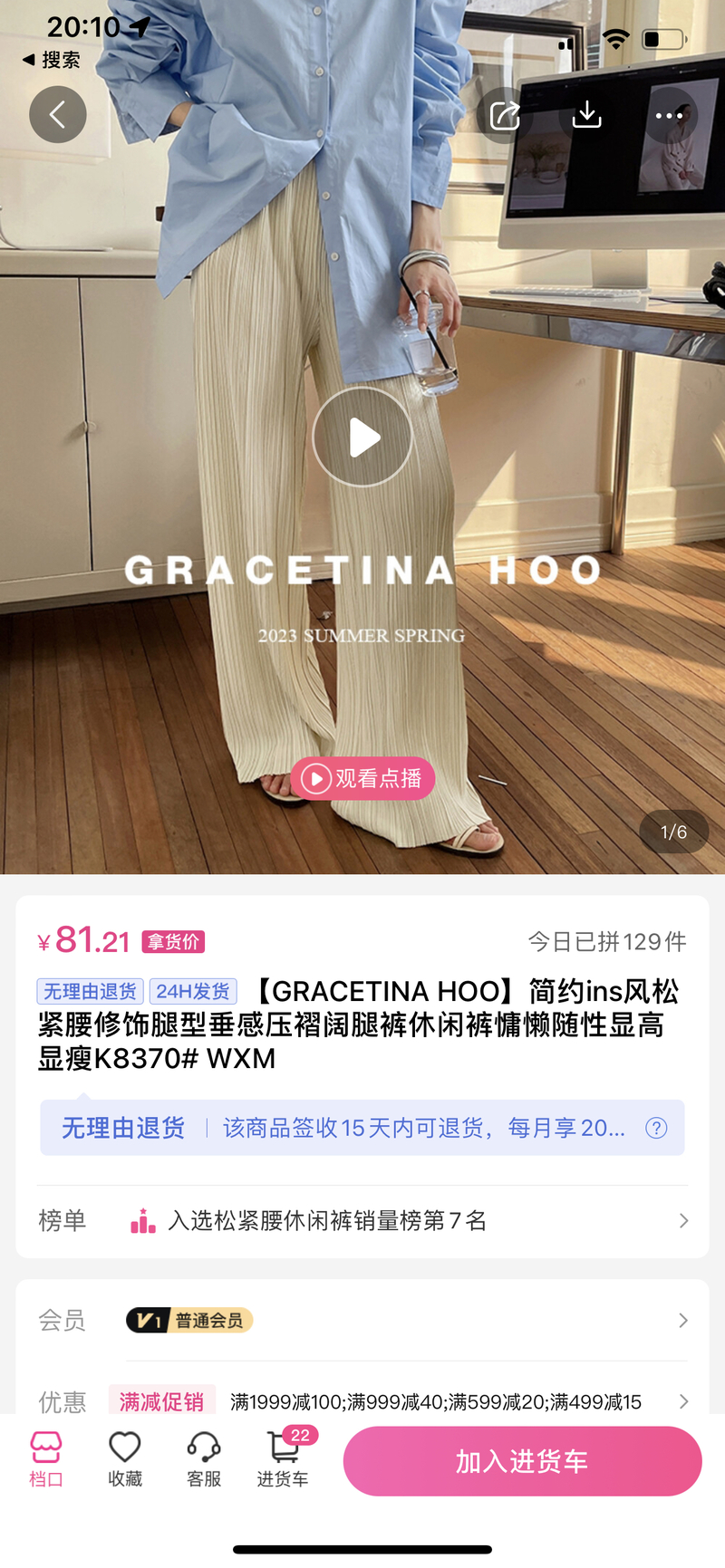Image resolution: width=725 pixels, height=1568 pixels.
Task: Return to 搜索 via status bar link
Action: coord(51,60)
